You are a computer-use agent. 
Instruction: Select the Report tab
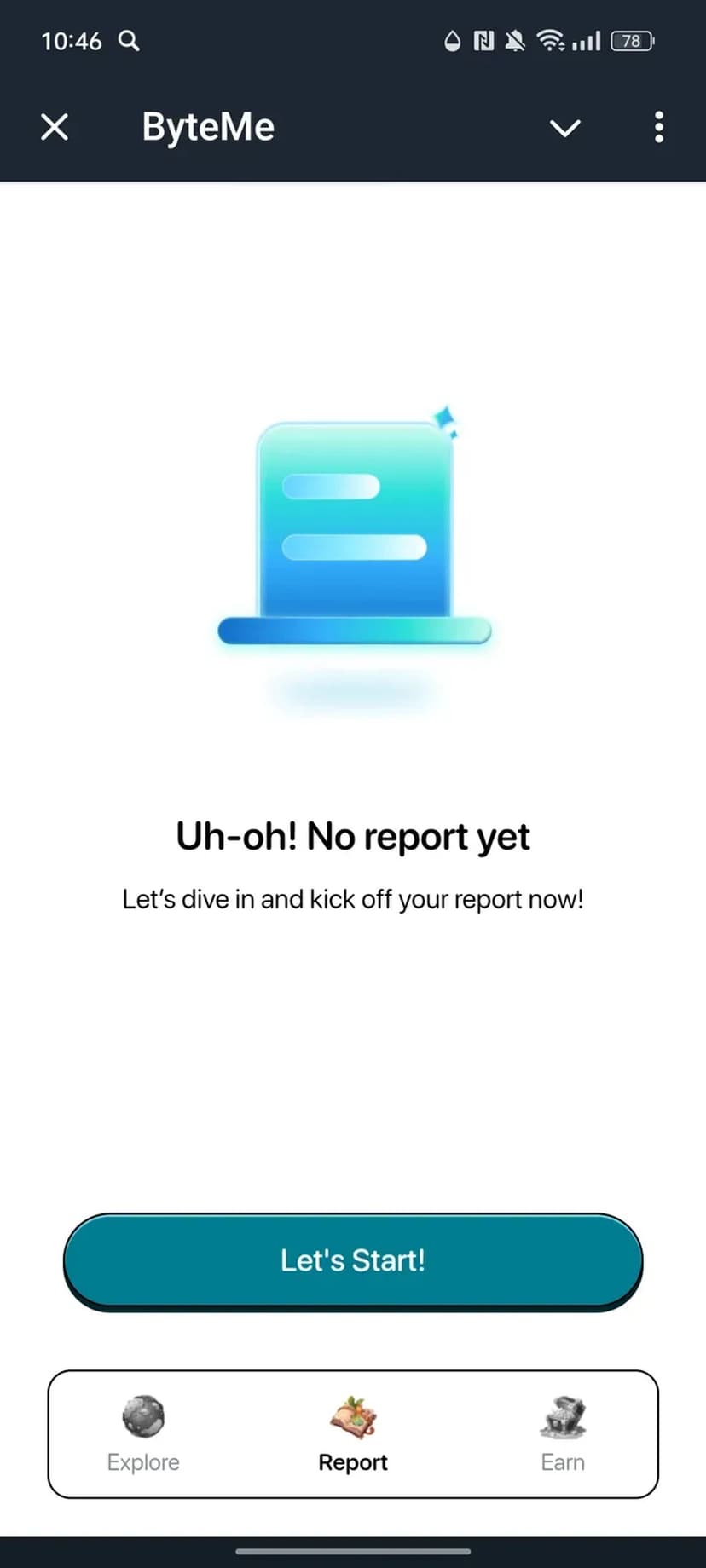click(353, 1435)
